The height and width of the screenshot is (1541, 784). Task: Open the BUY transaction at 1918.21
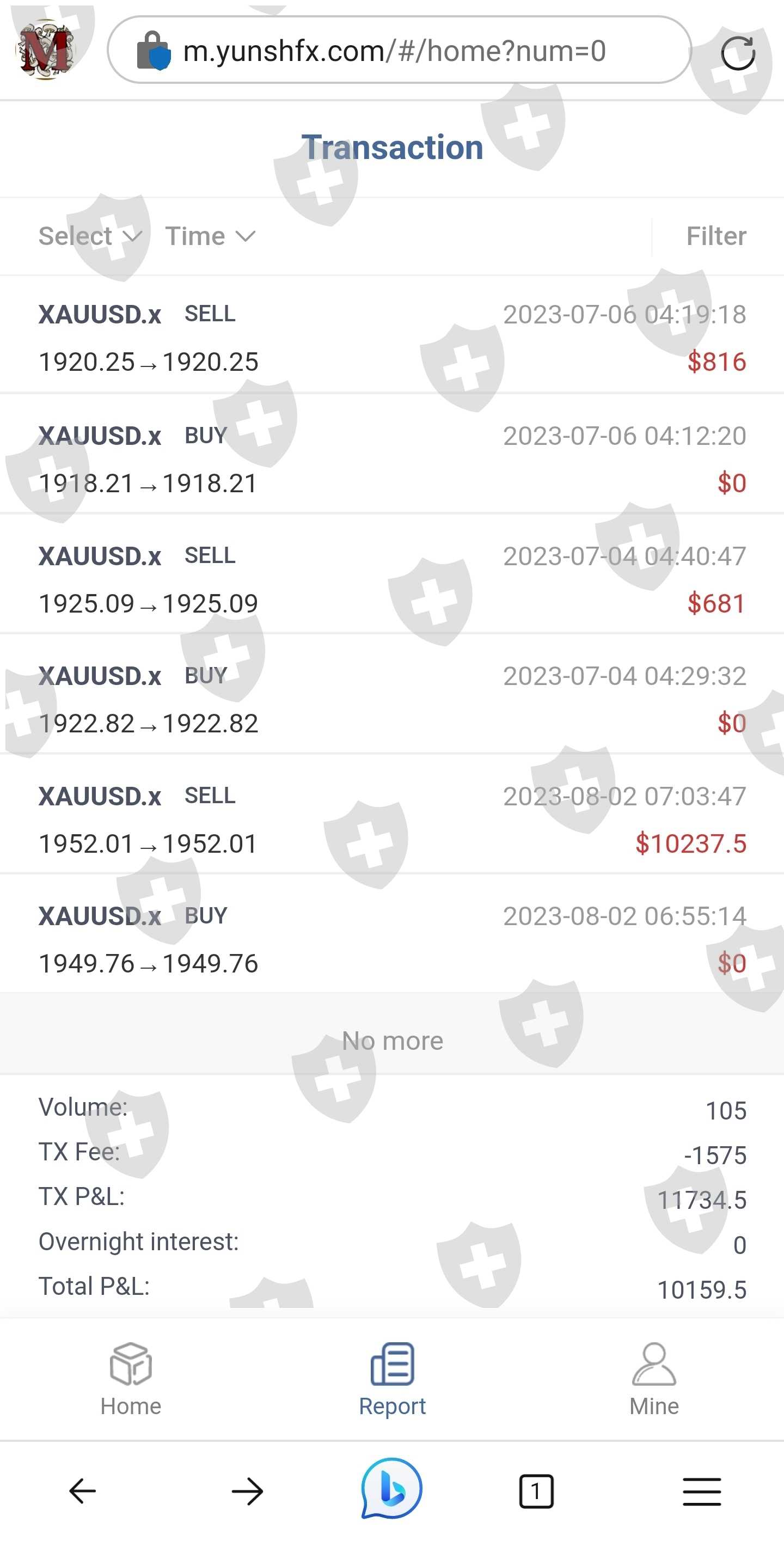[x=391, y=459]
